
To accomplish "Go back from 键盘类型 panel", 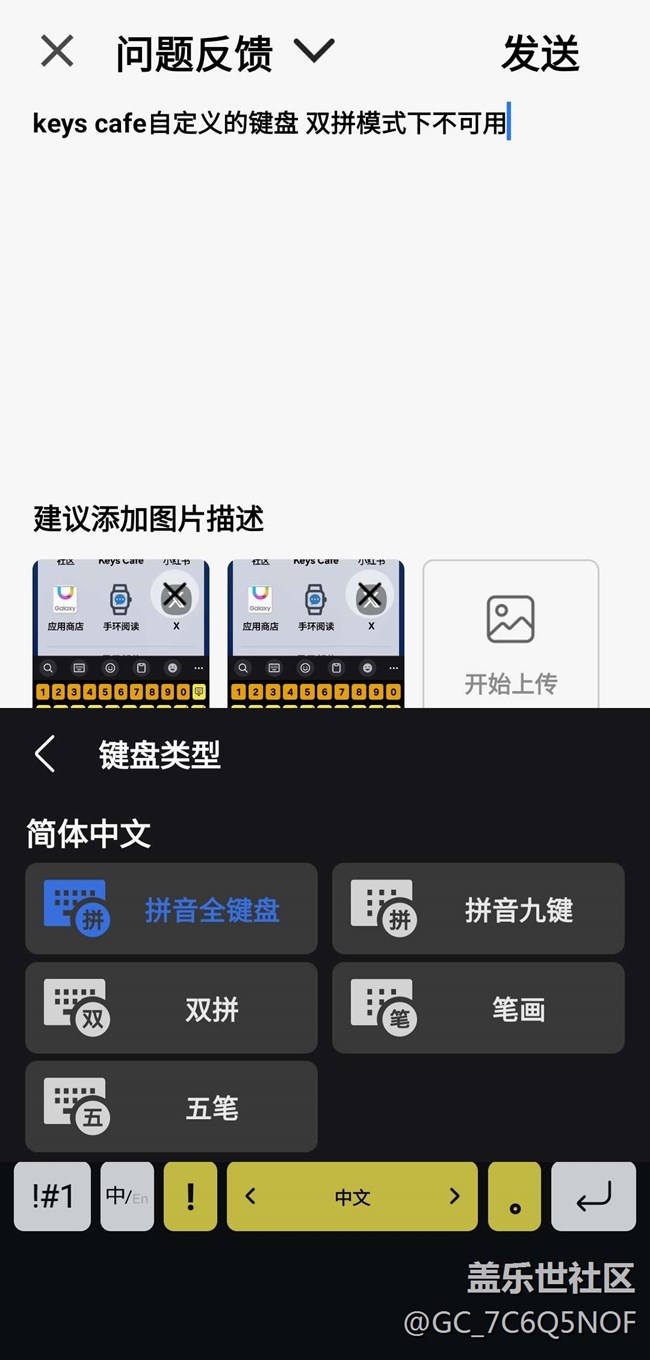I will click(x=45, y=754).
